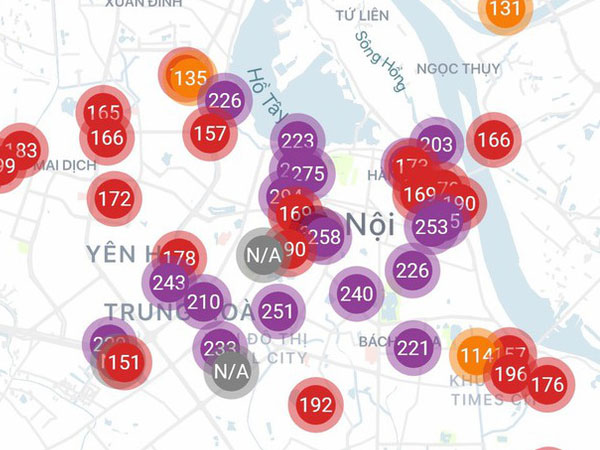This screenshot has height=450, width=600.
Task: Select the red 165 marker
Action: pos(103,112)
